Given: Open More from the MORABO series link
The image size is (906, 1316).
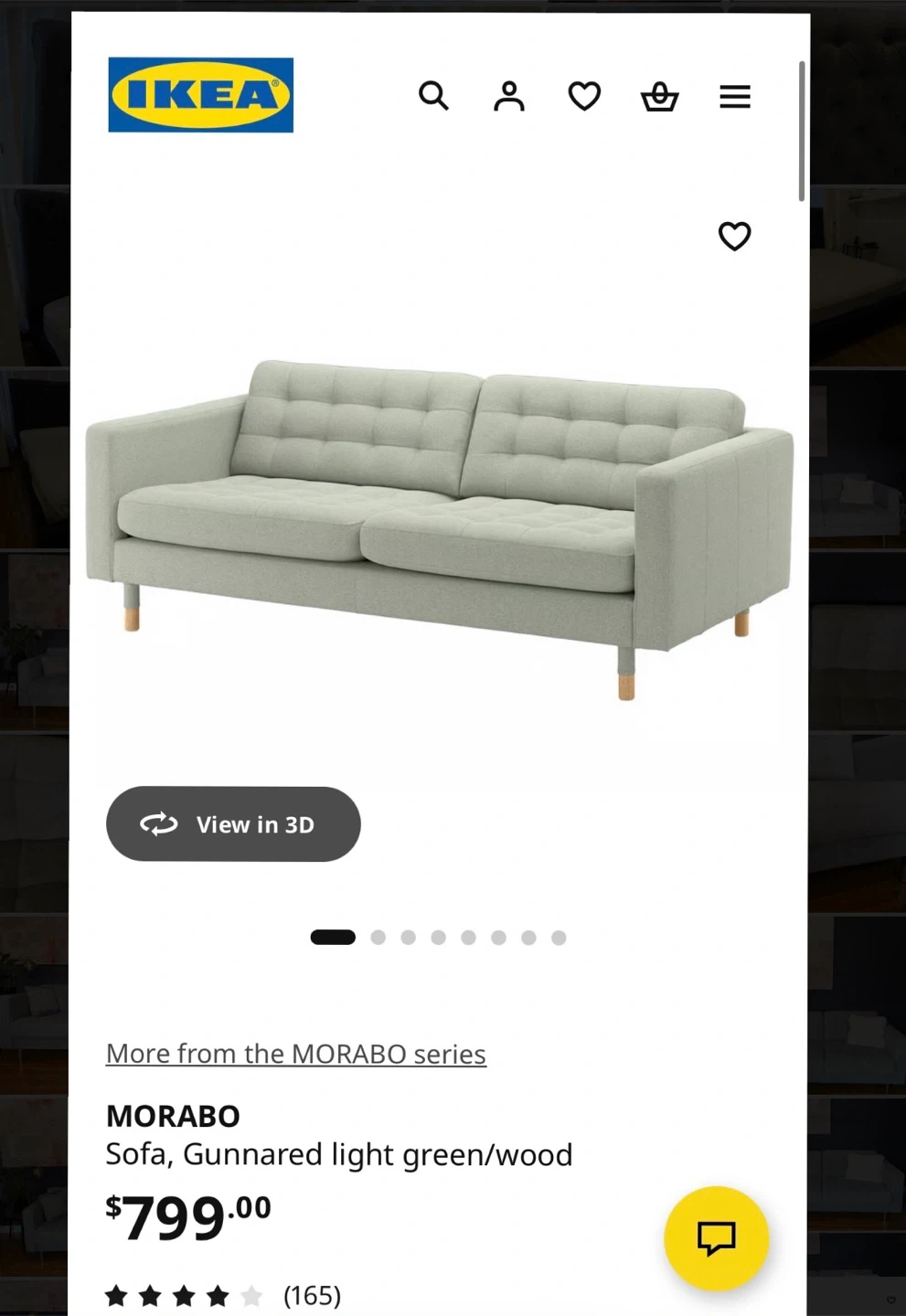Looking at the screenshot, I should 295,1054.
